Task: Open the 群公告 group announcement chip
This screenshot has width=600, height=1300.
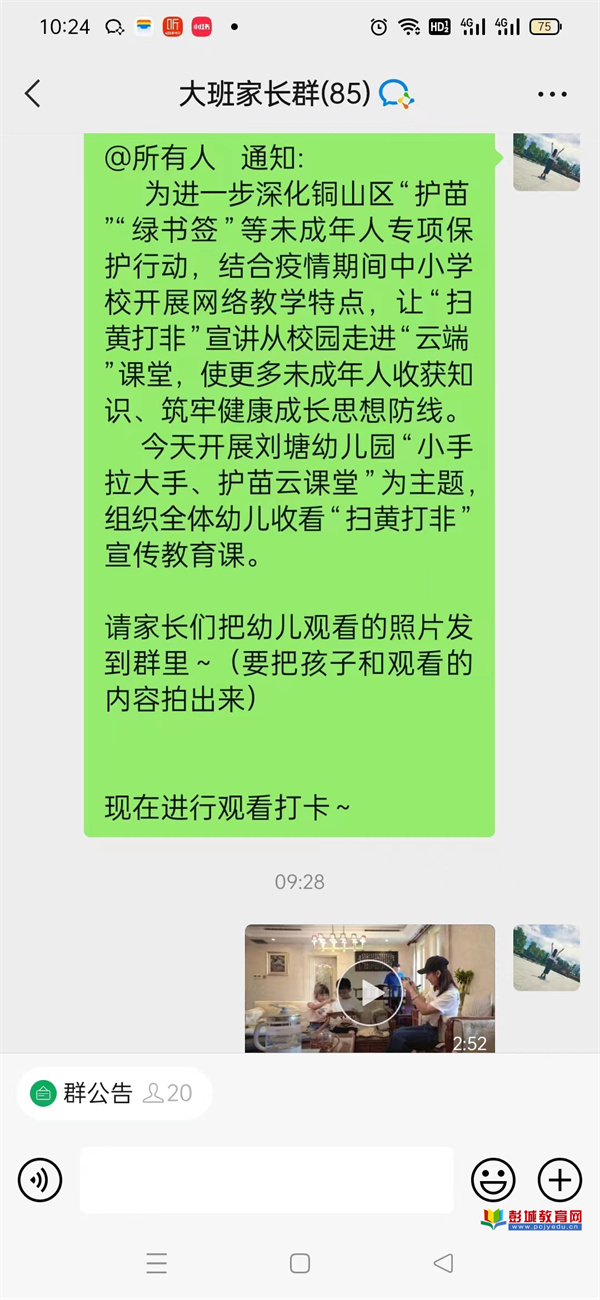Action: [113, 1093]
